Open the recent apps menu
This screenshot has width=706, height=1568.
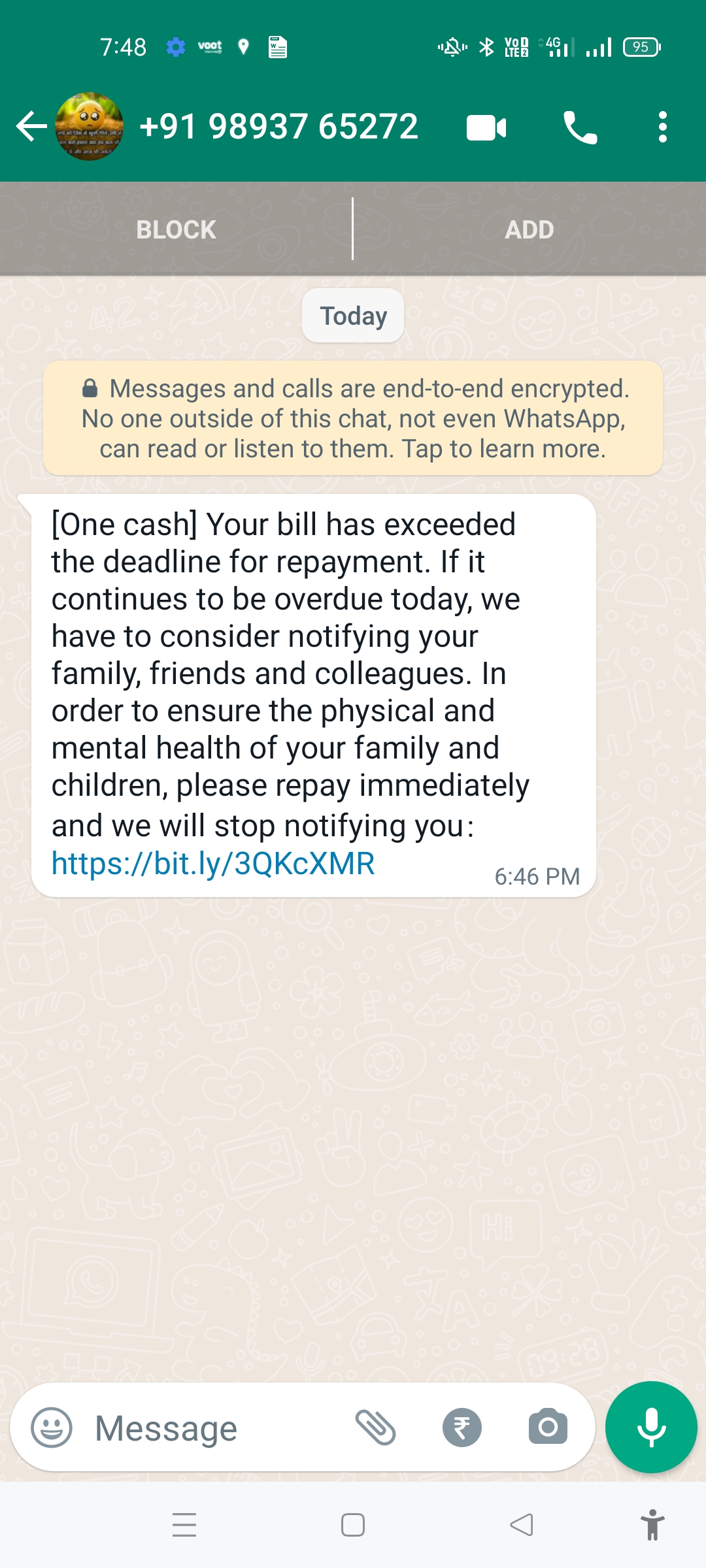184,1525
